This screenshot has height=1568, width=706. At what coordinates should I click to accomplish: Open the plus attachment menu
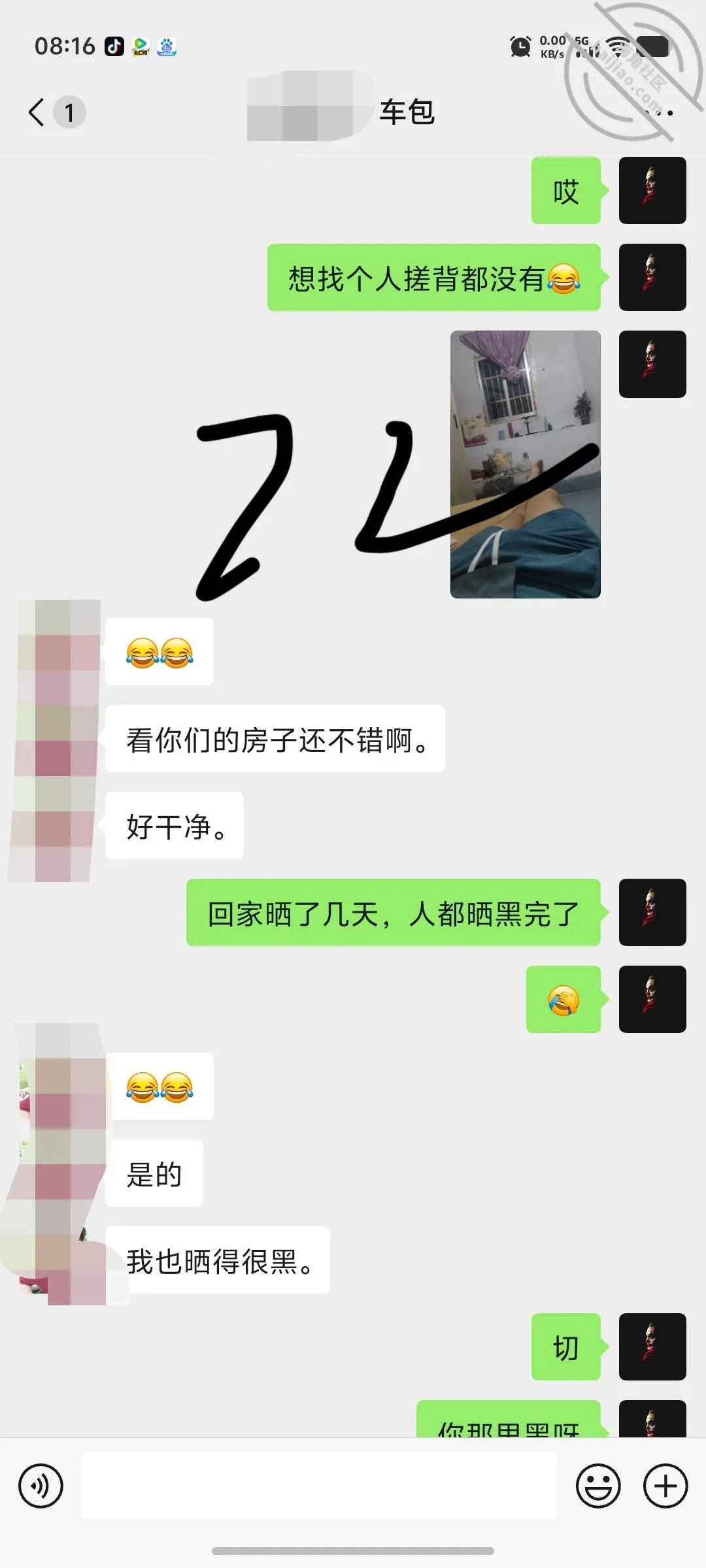click(x=665, y=1486)
